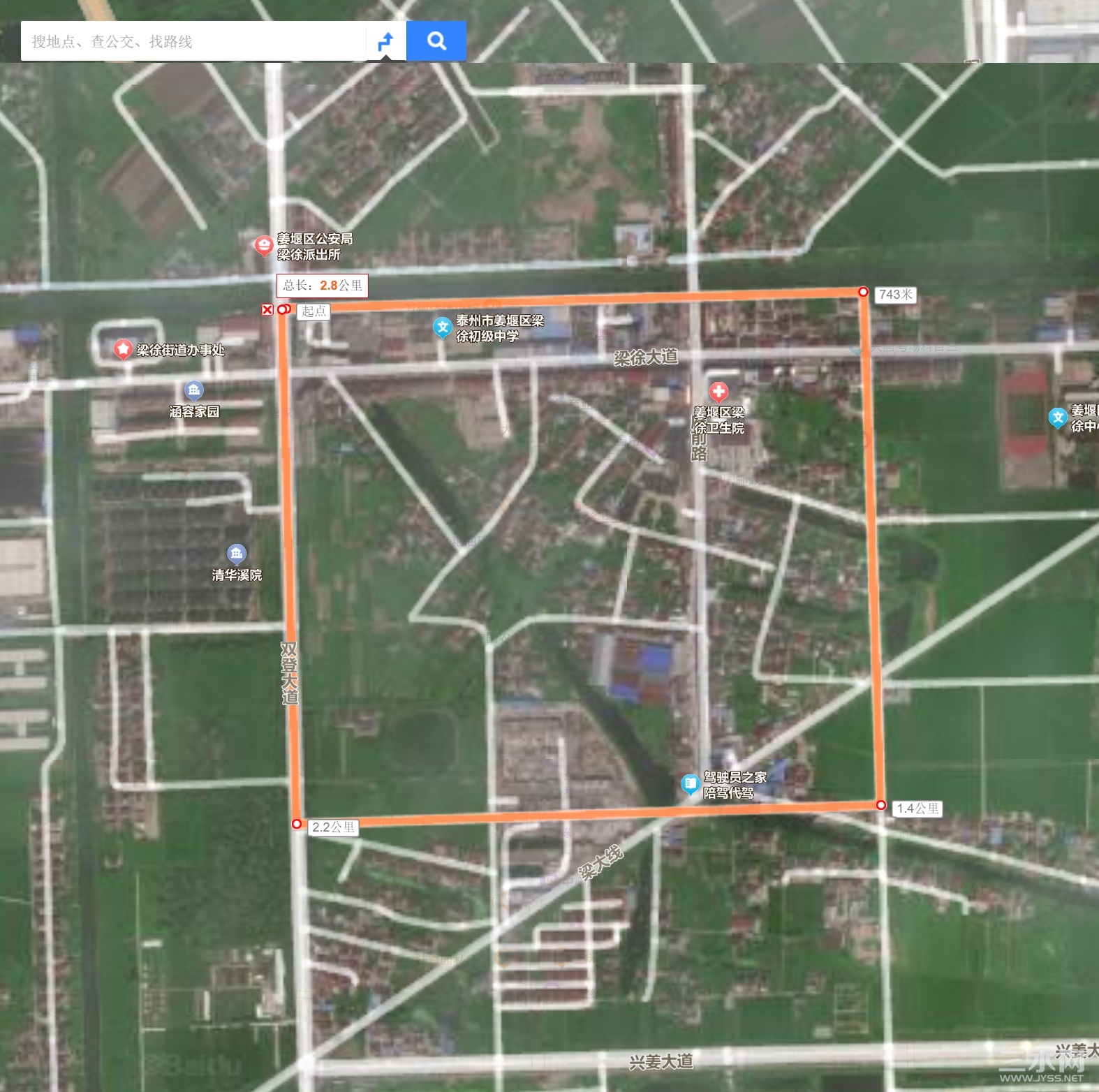Viewport: 1099px width, 1092px height.
Task: Open the 梁徐街道办事处 marker
Action: point(124,348)
